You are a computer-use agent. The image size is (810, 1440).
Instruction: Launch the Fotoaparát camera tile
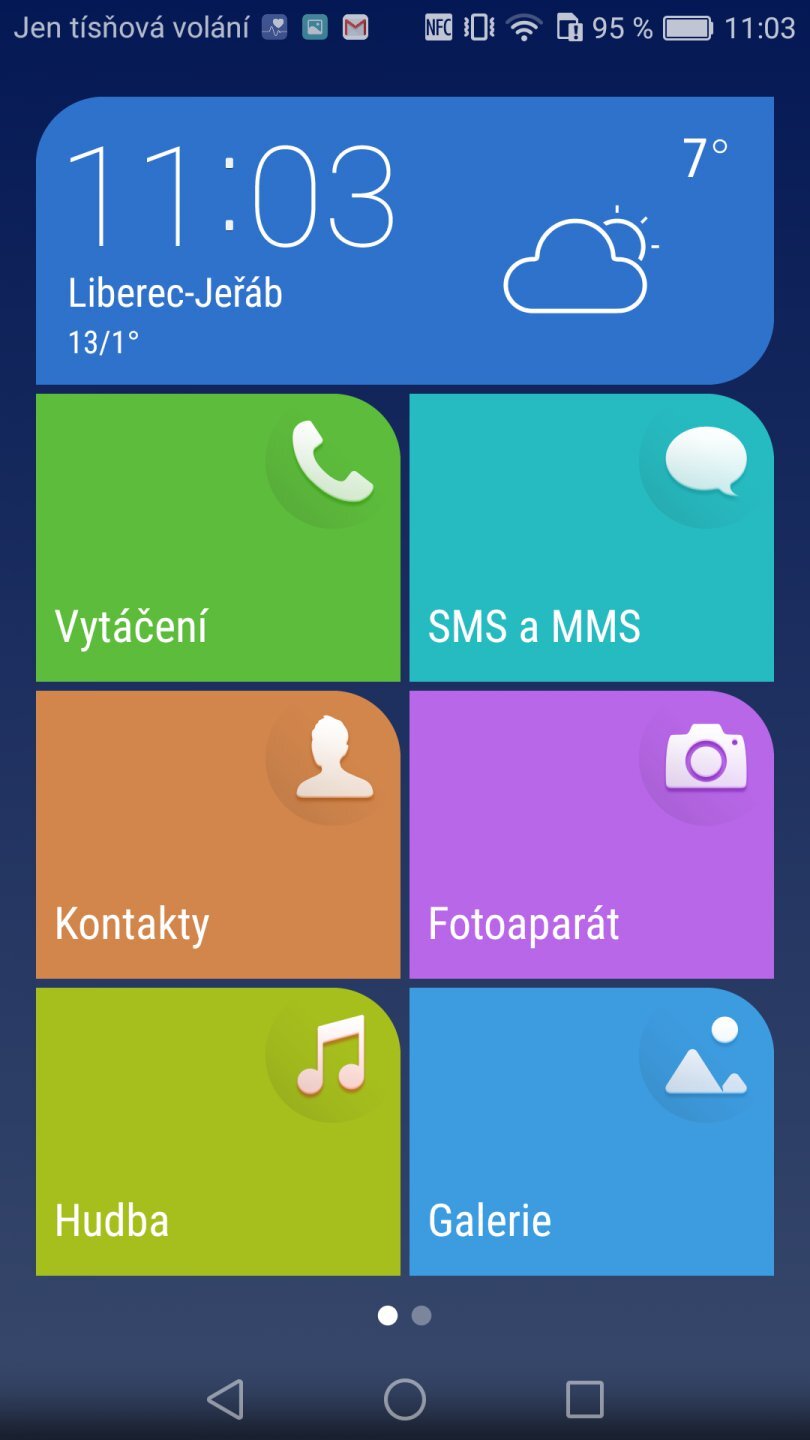point(590,833)
